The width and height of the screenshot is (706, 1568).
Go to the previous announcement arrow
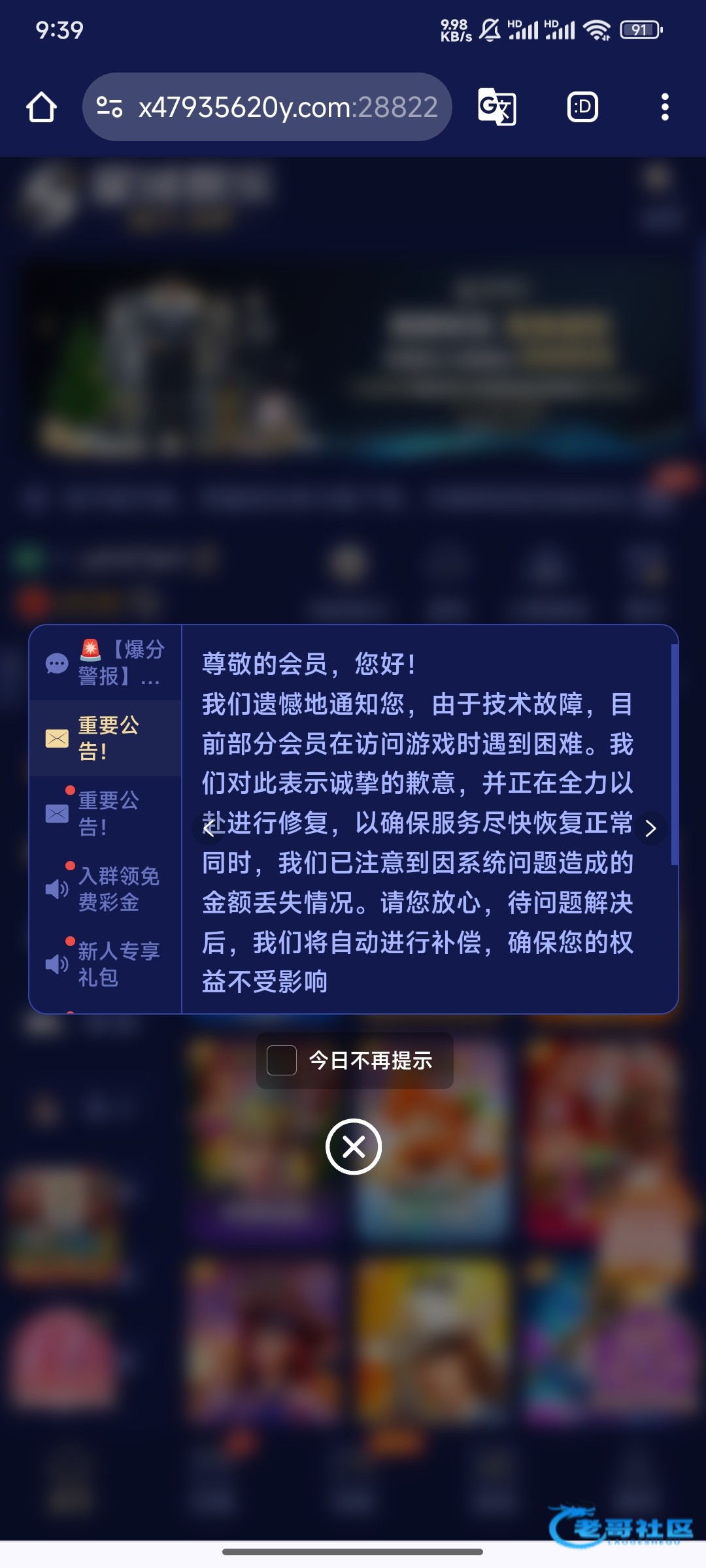click(209, 829)
